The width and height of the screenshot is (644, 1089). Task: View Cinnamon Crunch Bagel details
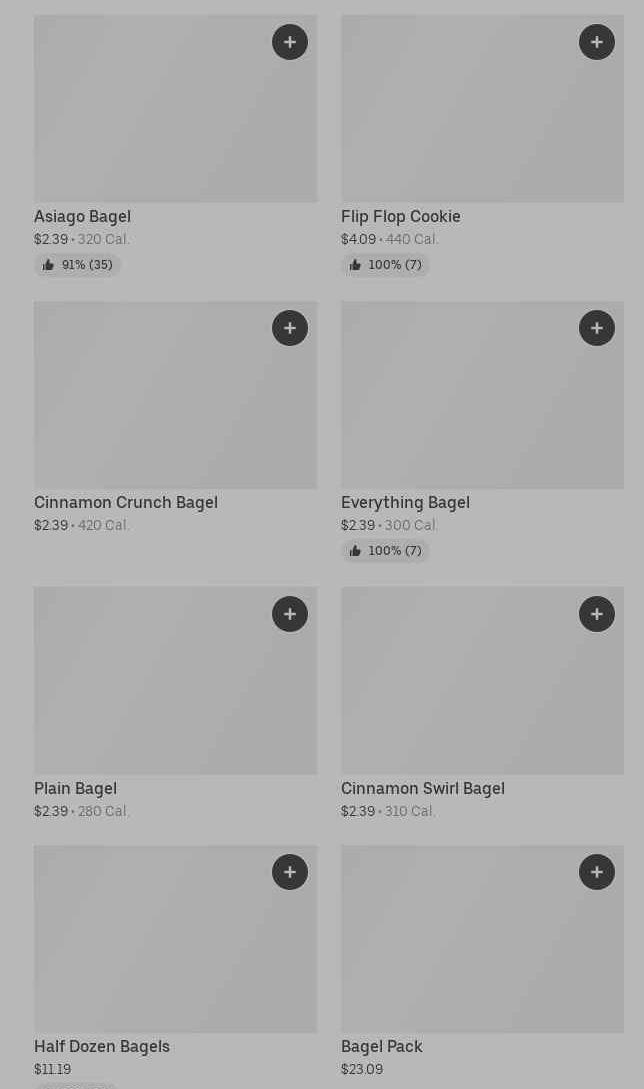176,417
